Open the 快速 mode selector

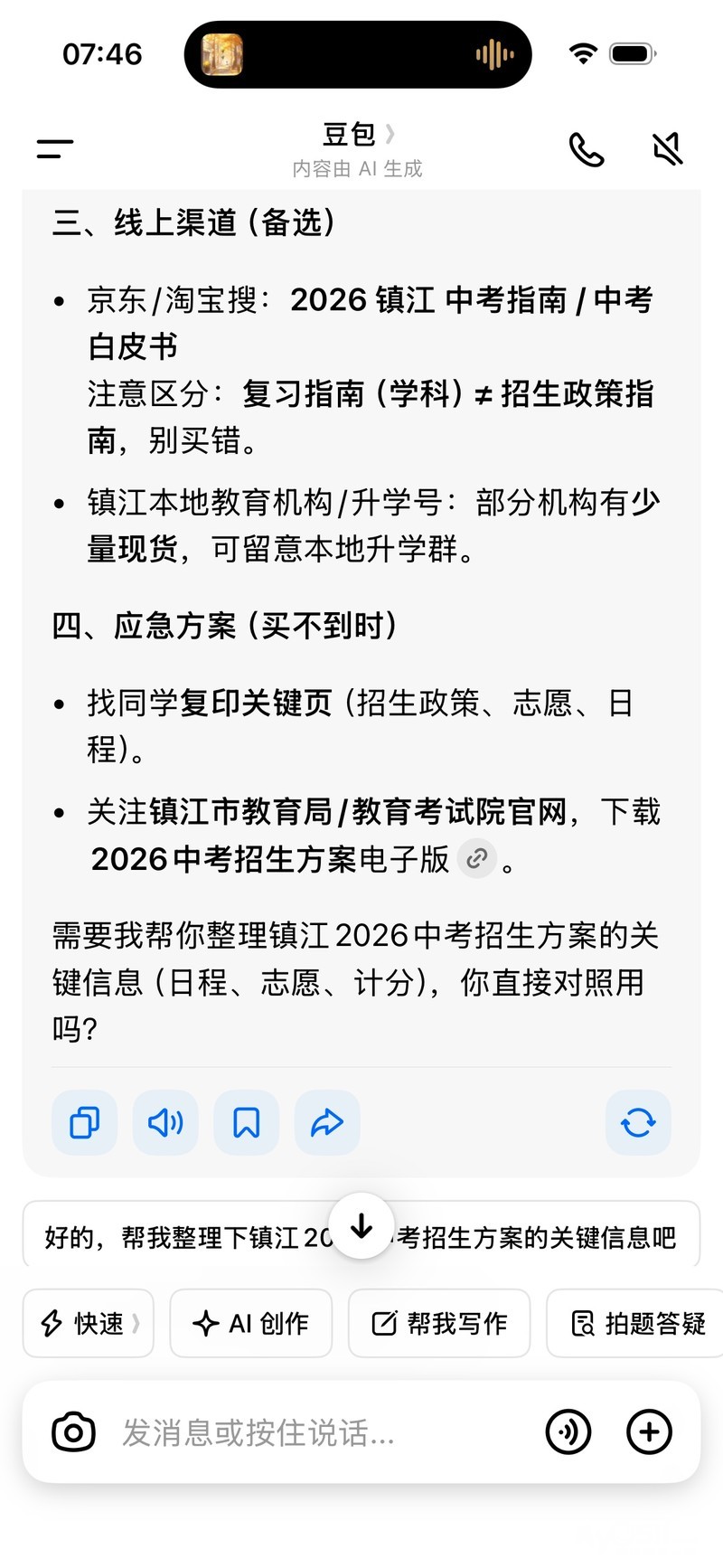click(89, 1324)
